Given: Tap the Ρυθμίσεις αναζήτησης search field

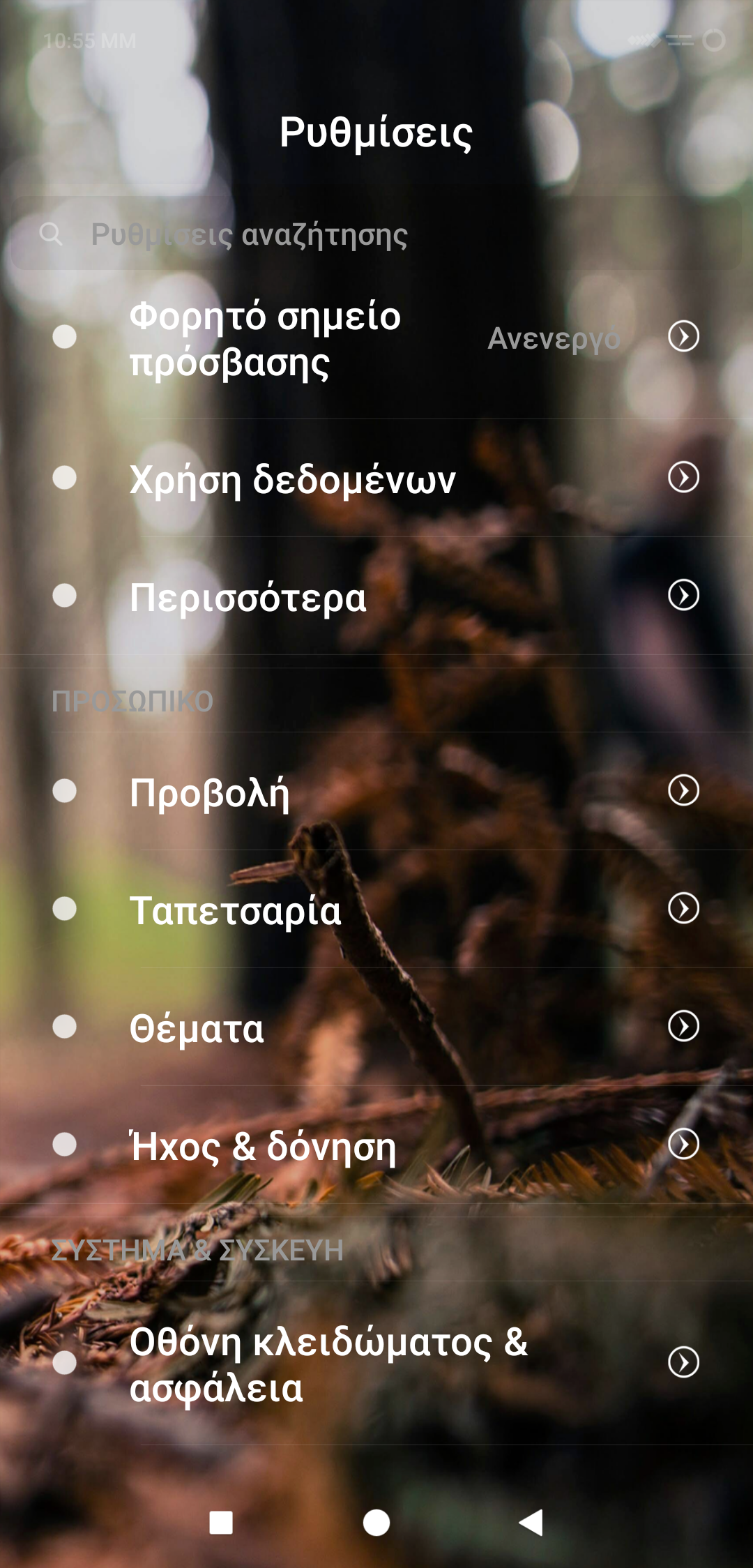Looking at the screenshot, I should click(376, 234).
